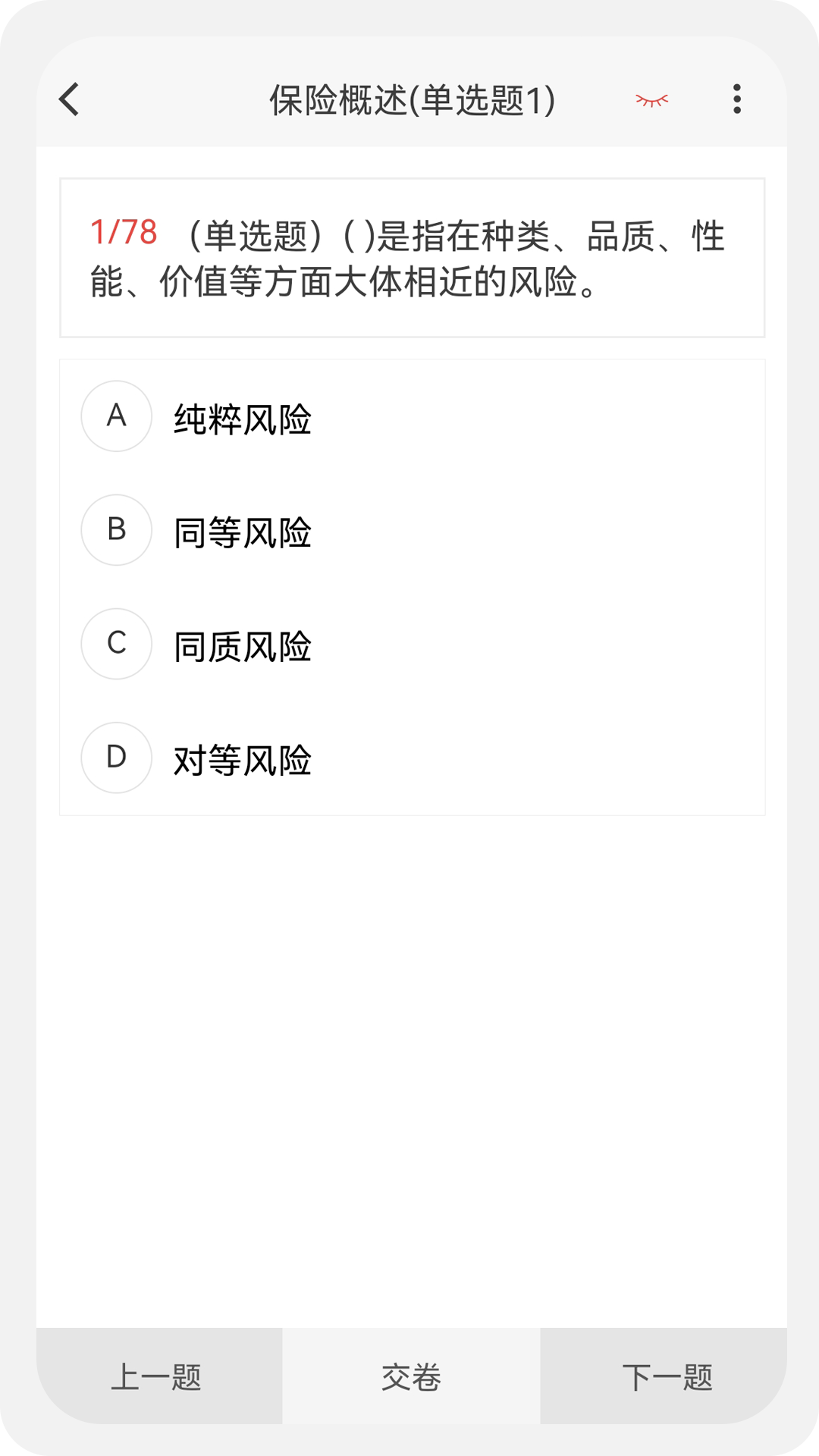Toggle answer visibility with the eye icon
The height and width of the screenshot is (1456, 819).
point(651,100)
